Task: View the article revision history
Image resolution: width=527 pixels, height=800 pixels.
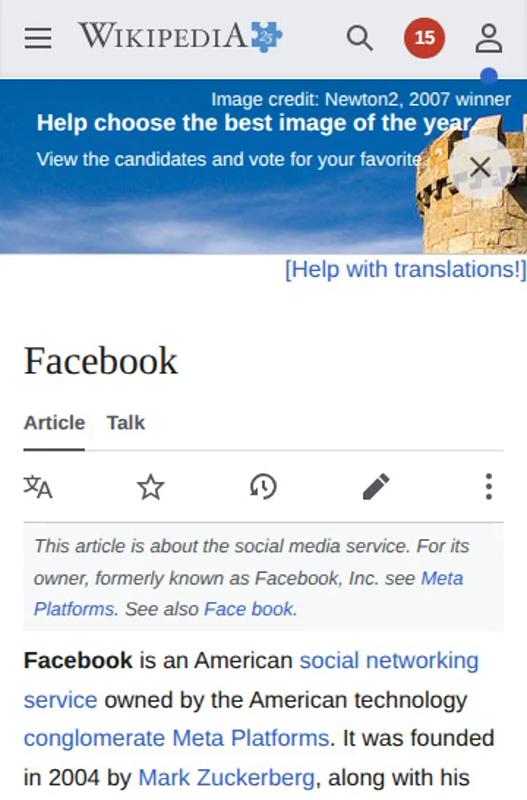Action: [263, 486]
